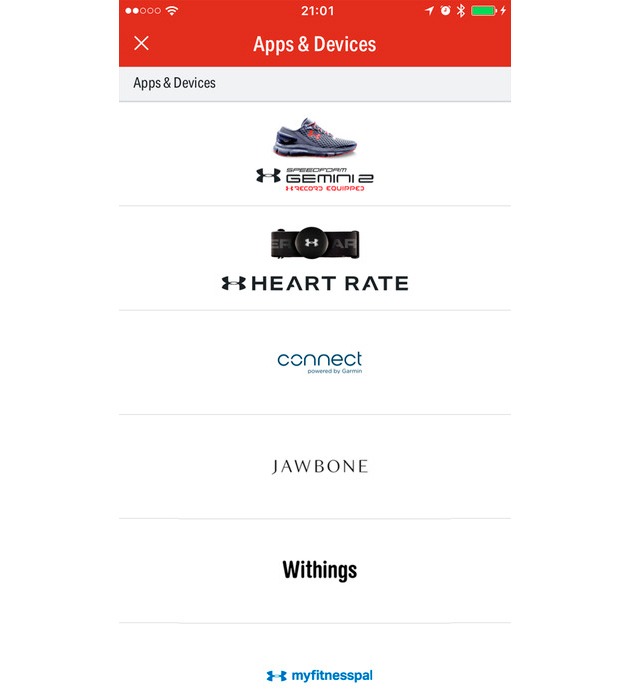Open the SpeedForm Gemini 2 shoe device
Image resolution: width=630 pixels, height=696 pixels.
pyautogui.click(x=315, y=155)
